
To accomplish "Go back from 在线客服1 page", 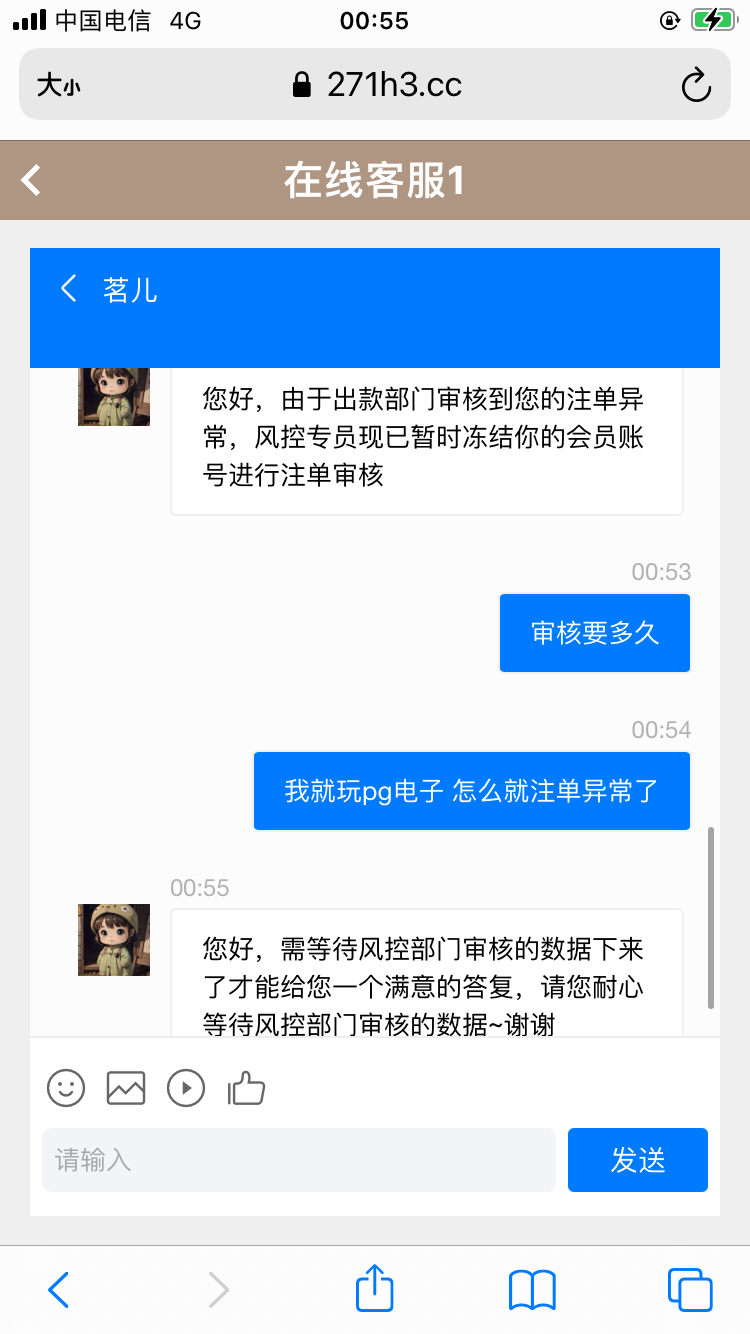I will pos(32,181).
